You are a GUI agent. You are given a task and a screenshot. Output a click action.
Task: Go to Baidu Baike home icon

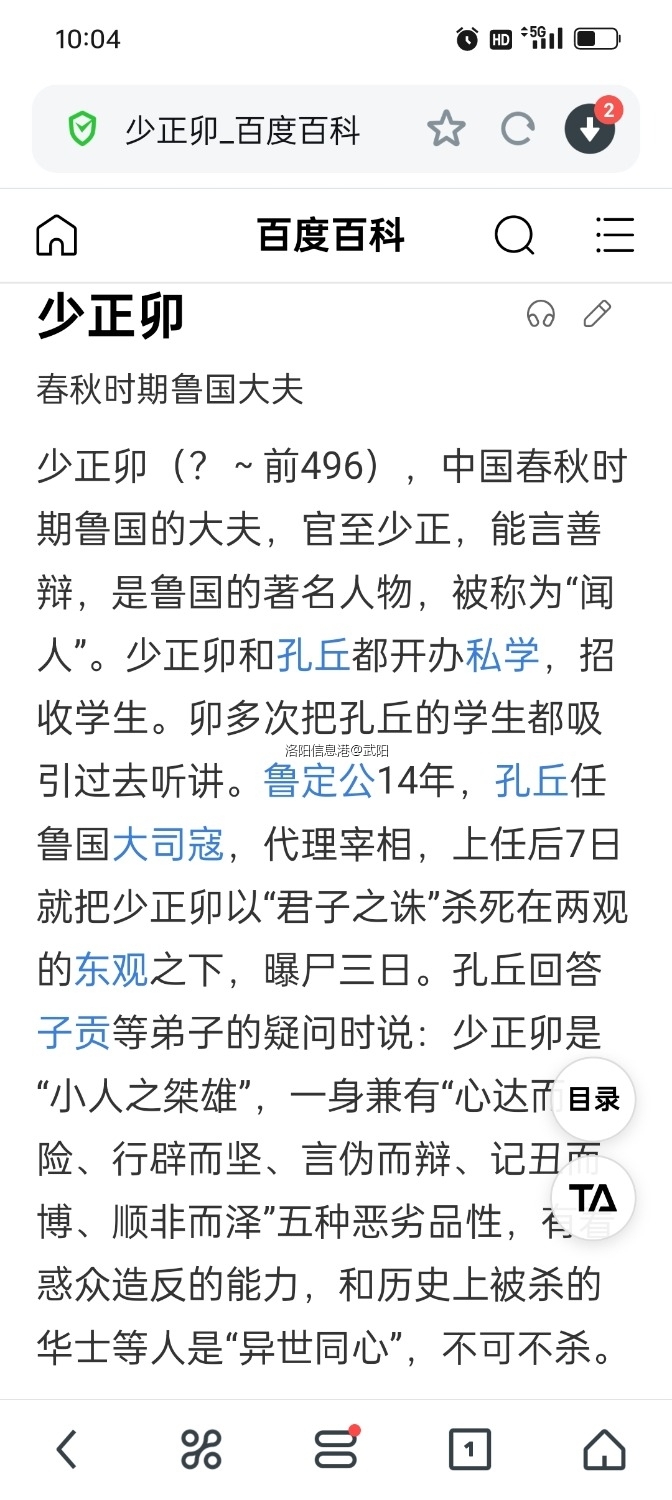pos(56,236)
